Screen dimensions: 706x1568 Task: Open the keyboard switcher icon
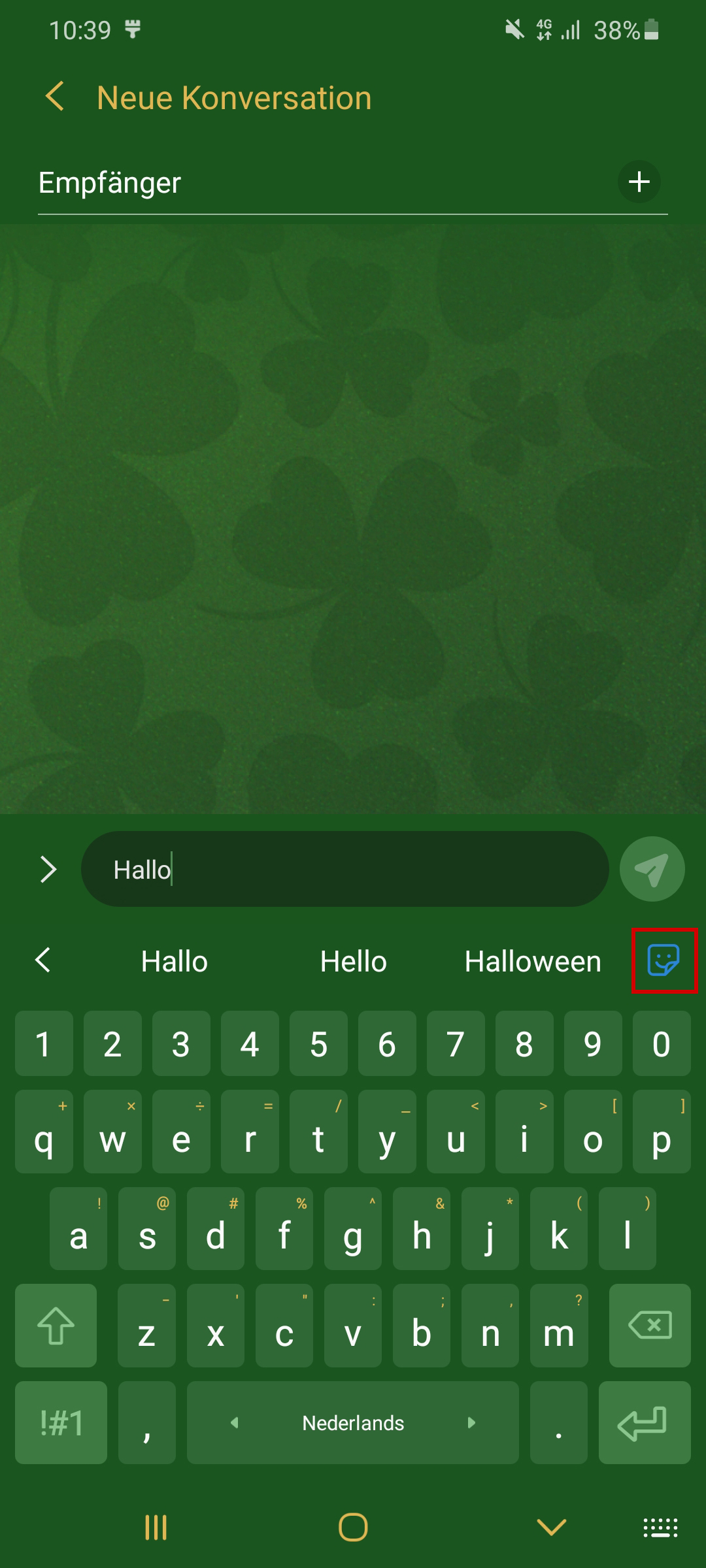pos(660,1527)
